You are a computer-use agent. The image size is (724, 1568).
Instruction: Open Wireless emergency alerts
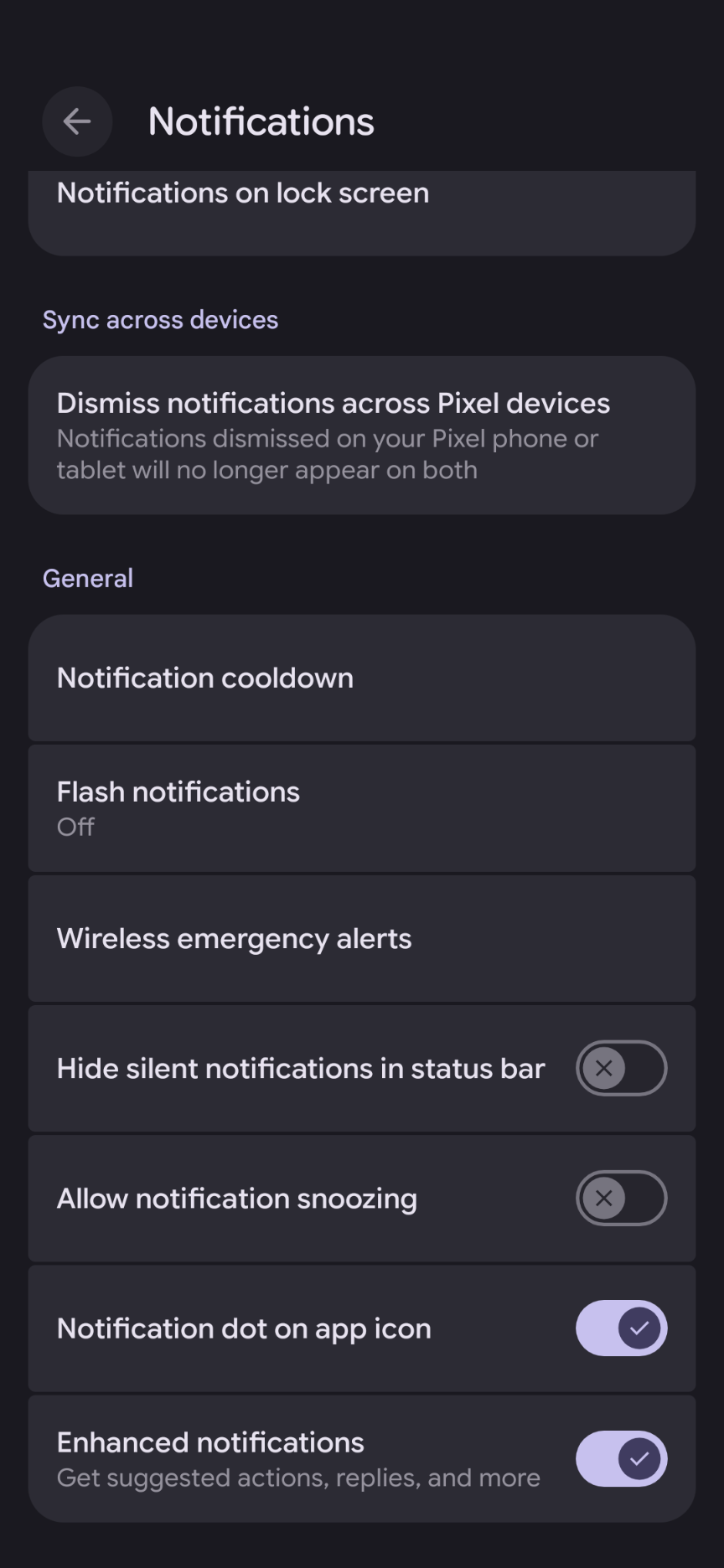[x=360, y=938]
